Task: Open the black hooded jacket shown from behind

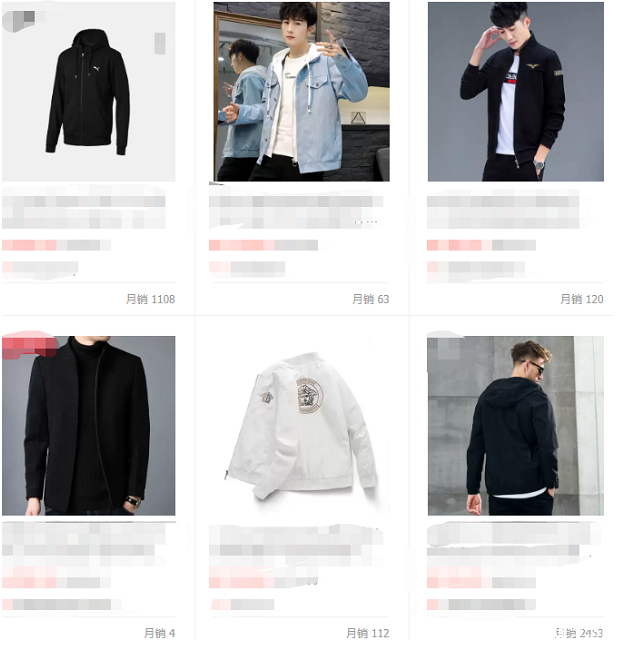Action: [x=515, y=425]
